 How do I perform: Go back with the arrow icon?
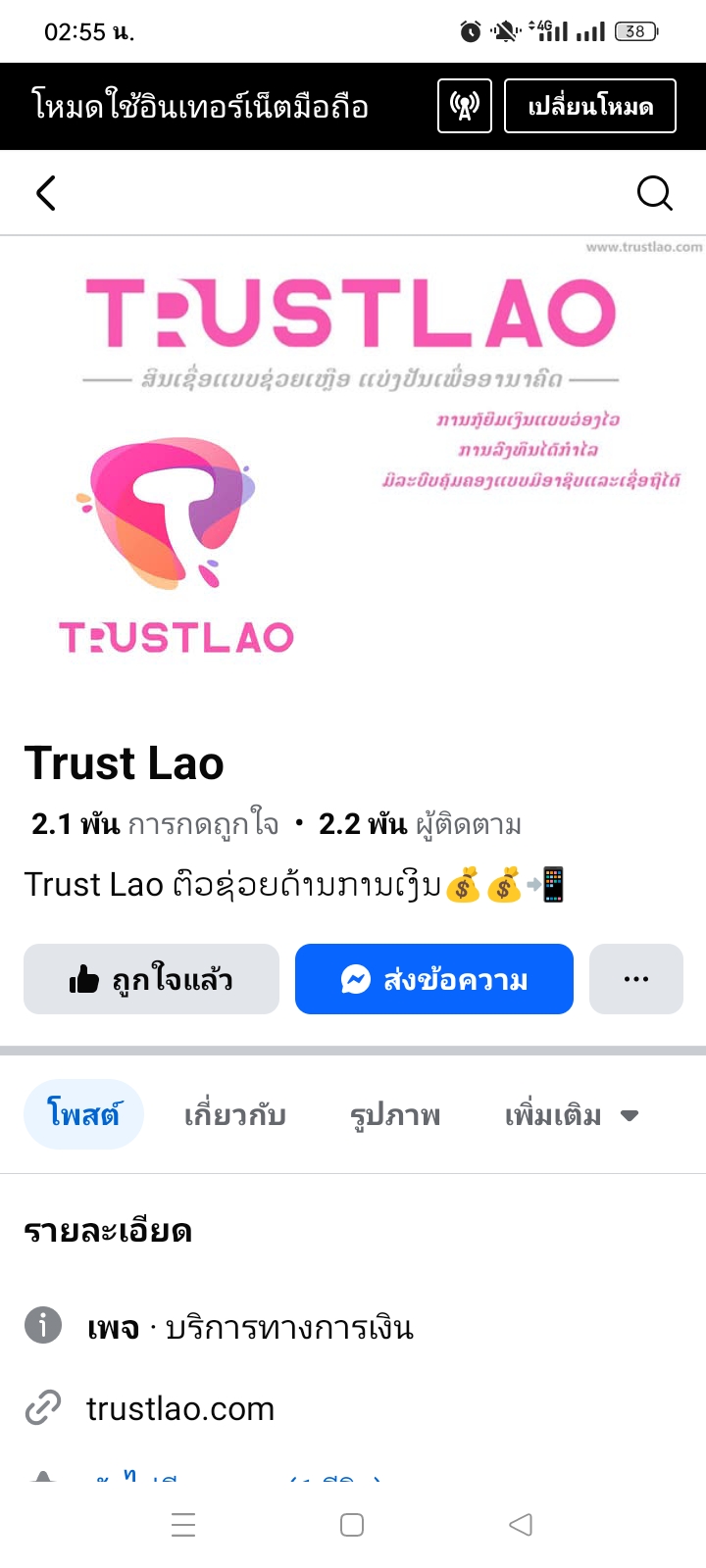click(x=46, y=193)
